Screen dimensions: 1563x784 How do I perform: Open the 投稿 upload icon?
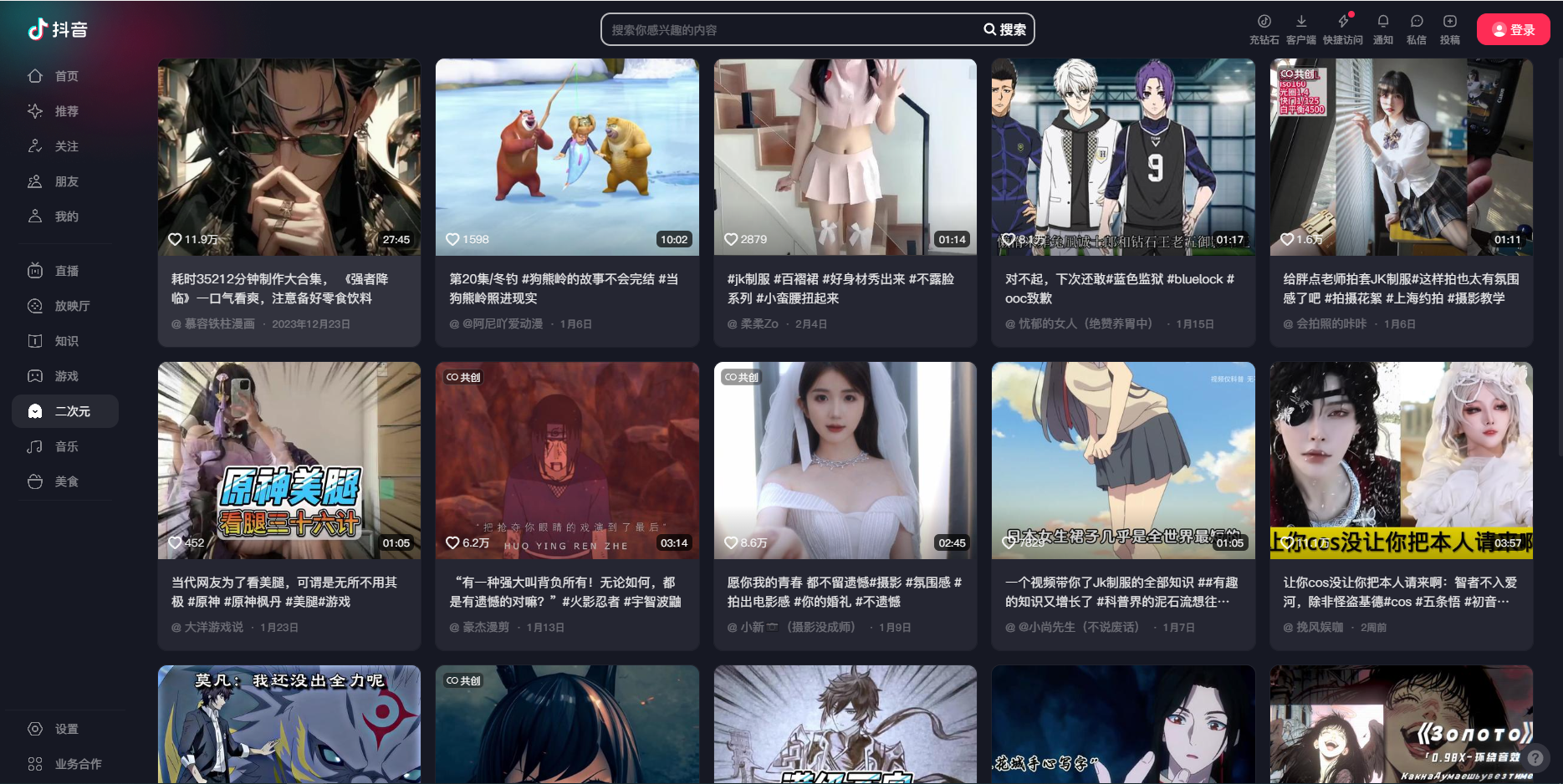pos(1450,28)
